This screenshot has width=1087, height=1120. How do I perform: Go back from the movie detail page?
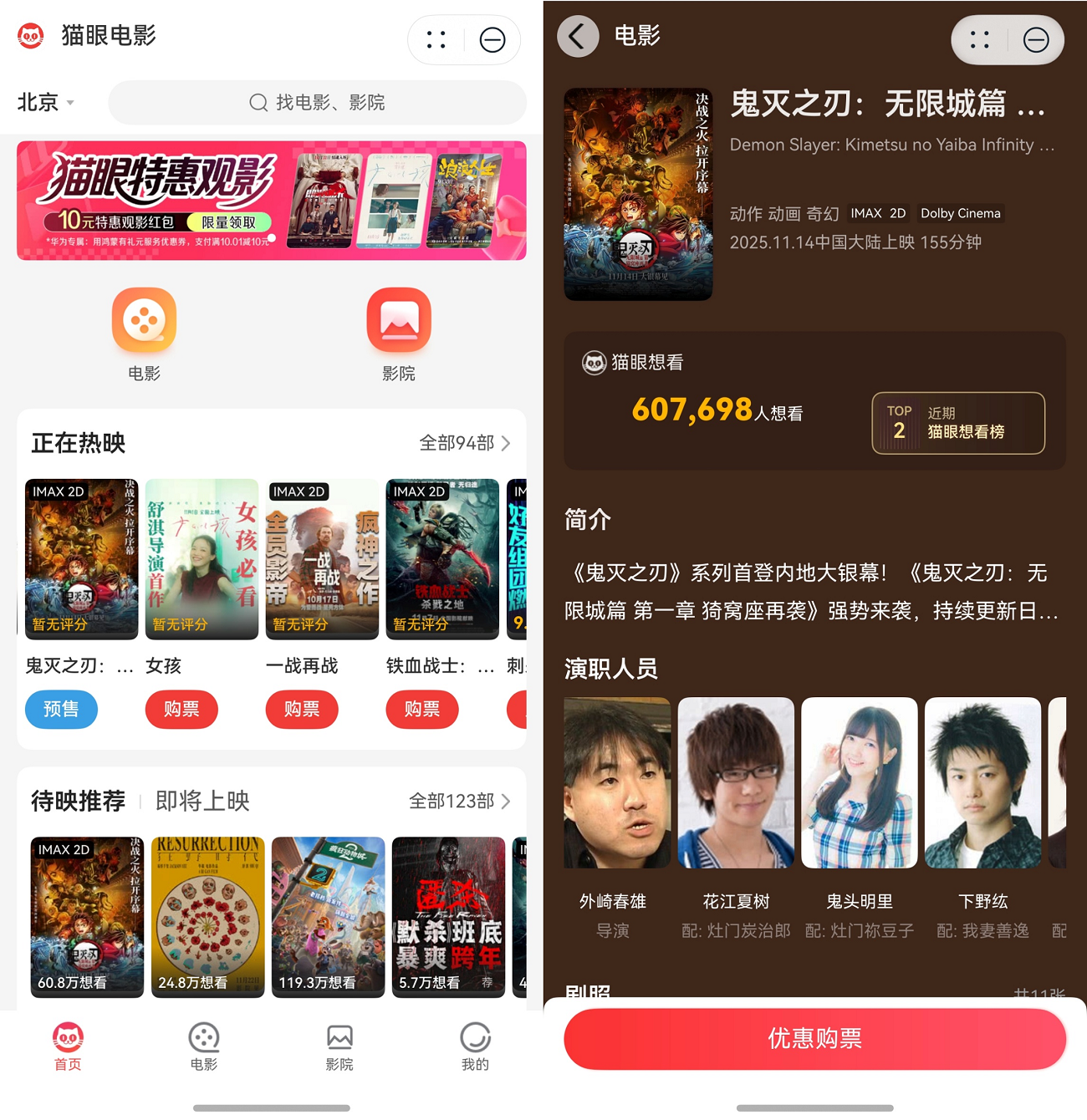click(x=578, y=37)
